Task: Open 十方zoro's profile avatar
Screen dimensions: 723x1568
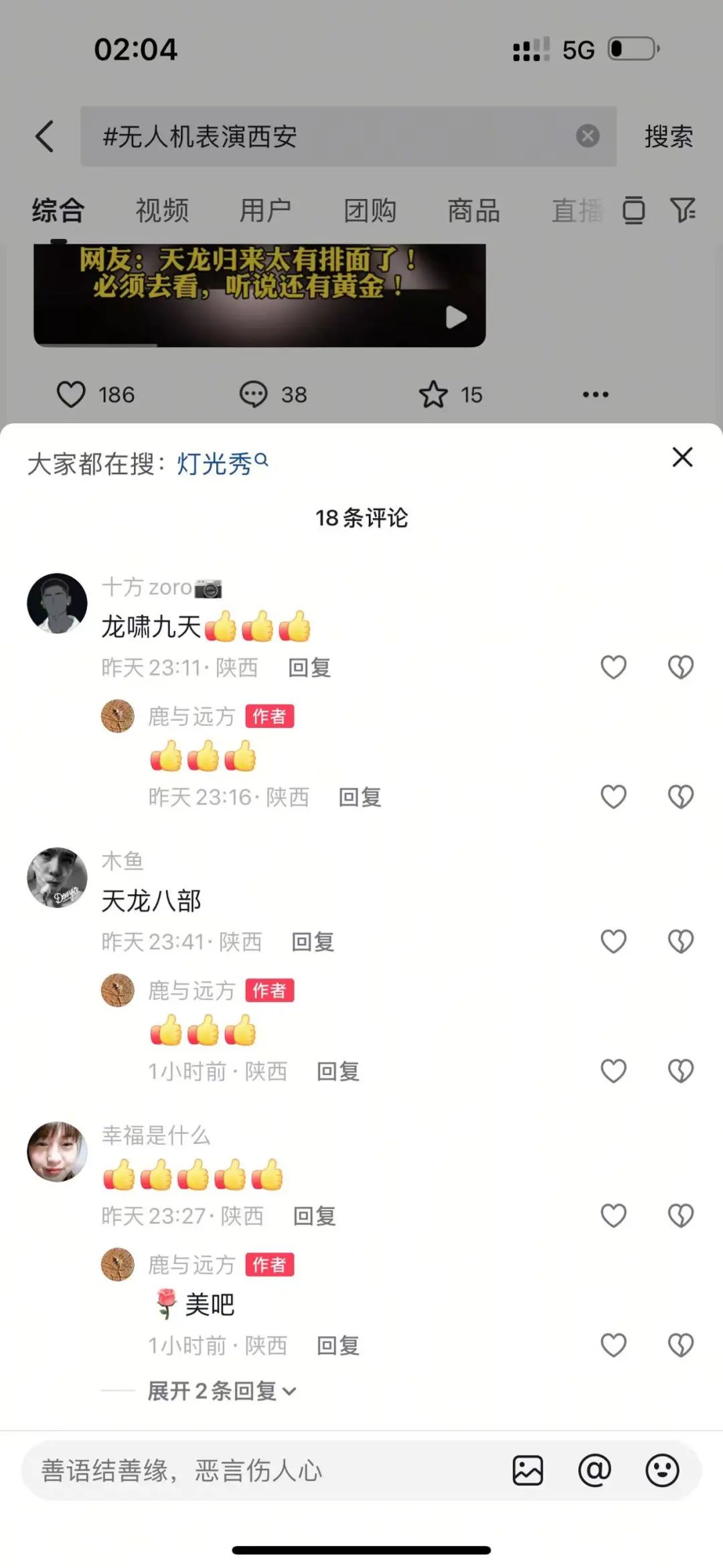Action: [57, 603]
